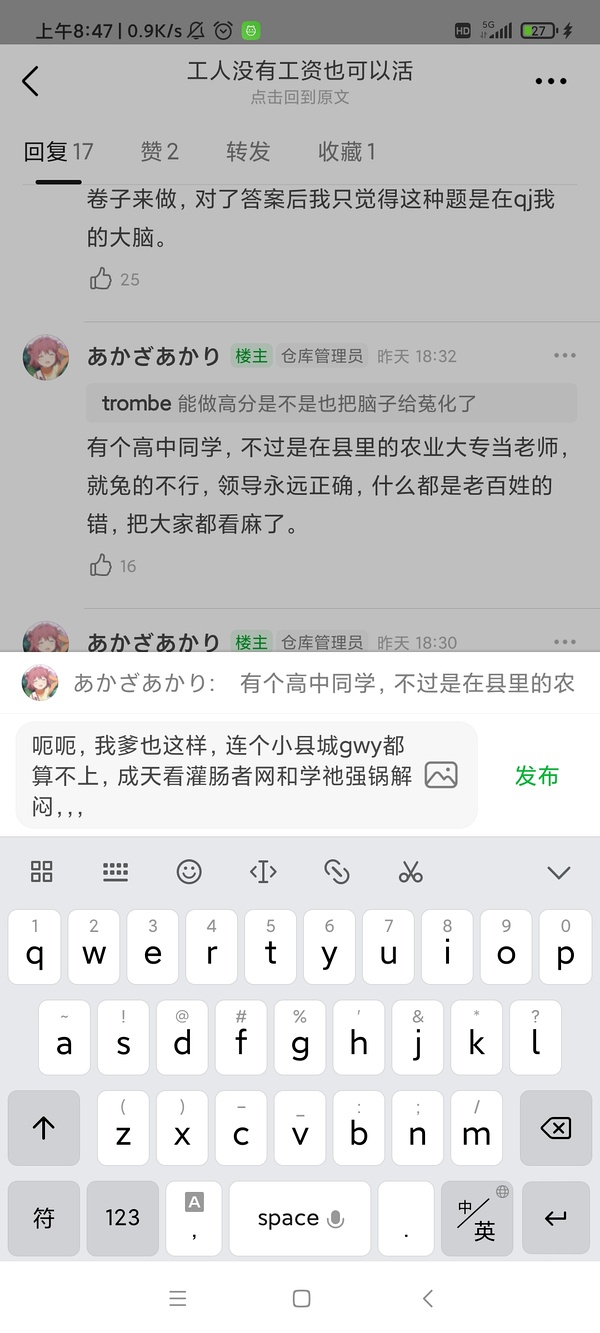Screen dimensions: 600x1333
Task: Like the comment with 16 likes
Action: point(101,566)
